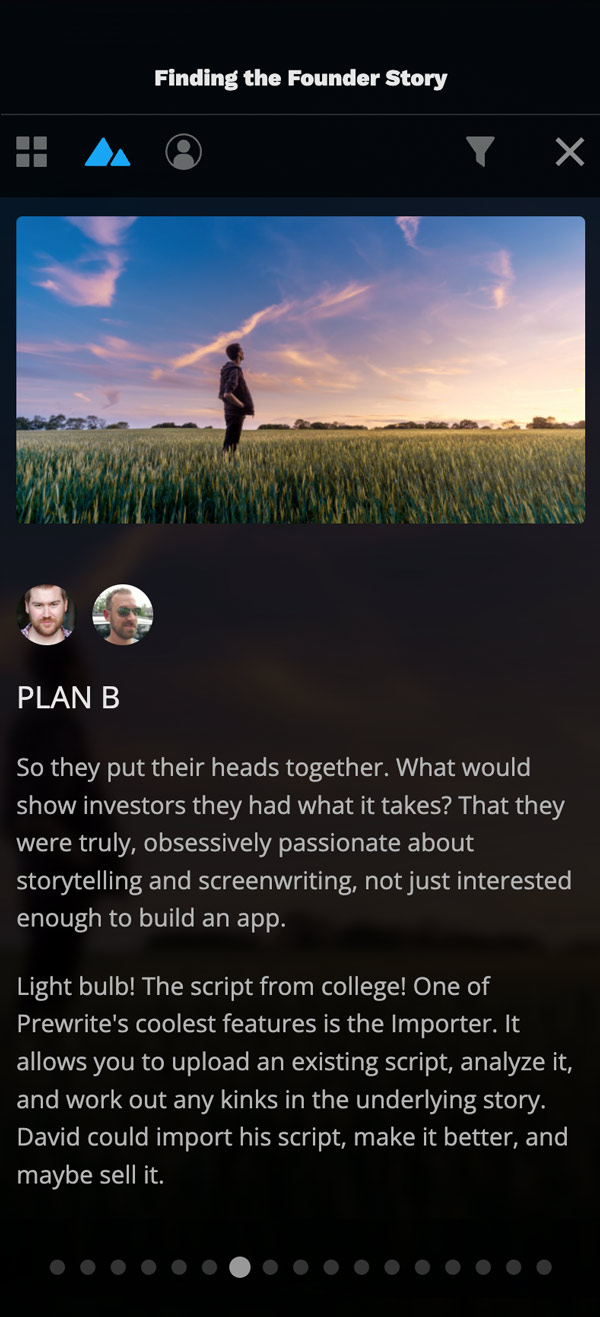Open the filter funnel
Screen dimensions: 600x1317
tap(480, 152)
